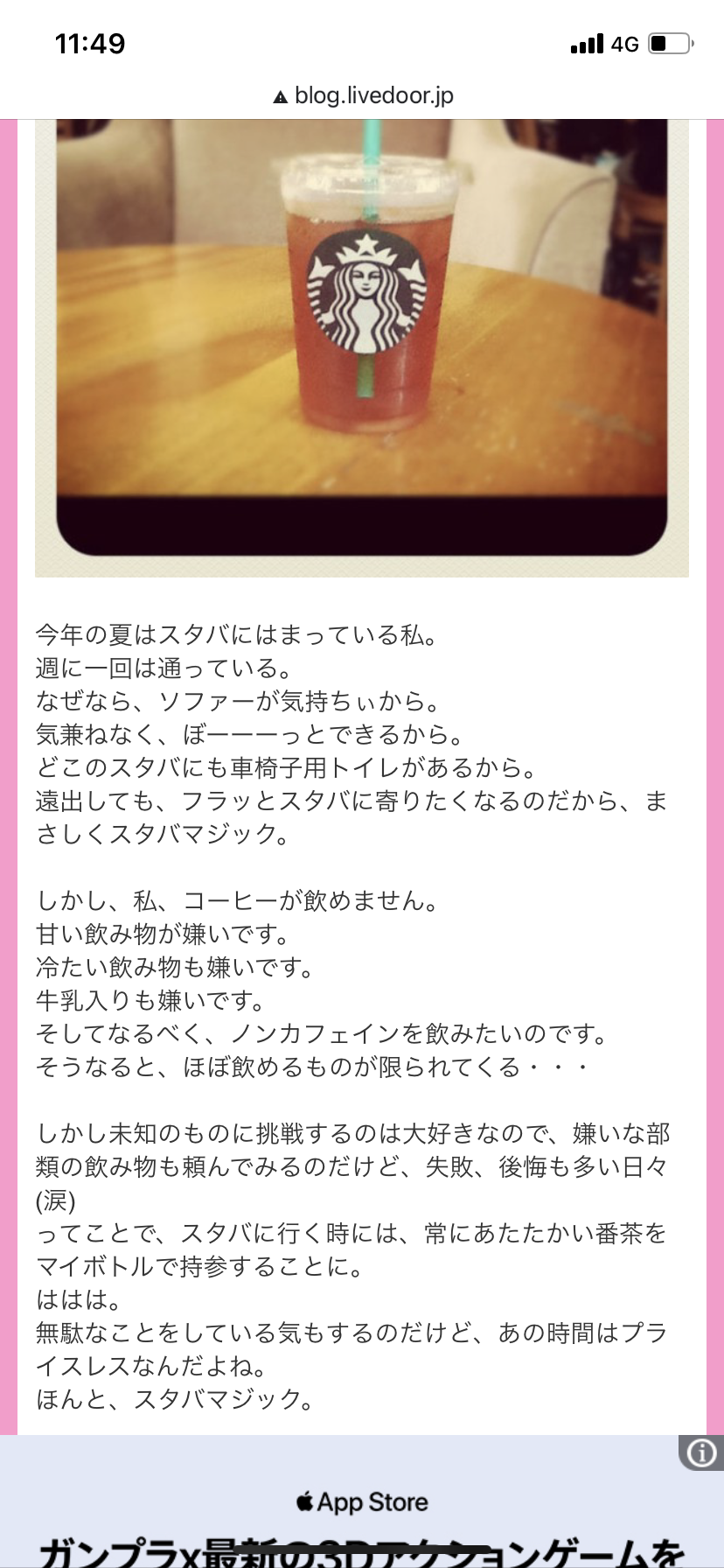724x1568 pixels.
Task: Tap the blog.livedoor.jp address bar
Action: pyautogui.click(x=362, y=95)
